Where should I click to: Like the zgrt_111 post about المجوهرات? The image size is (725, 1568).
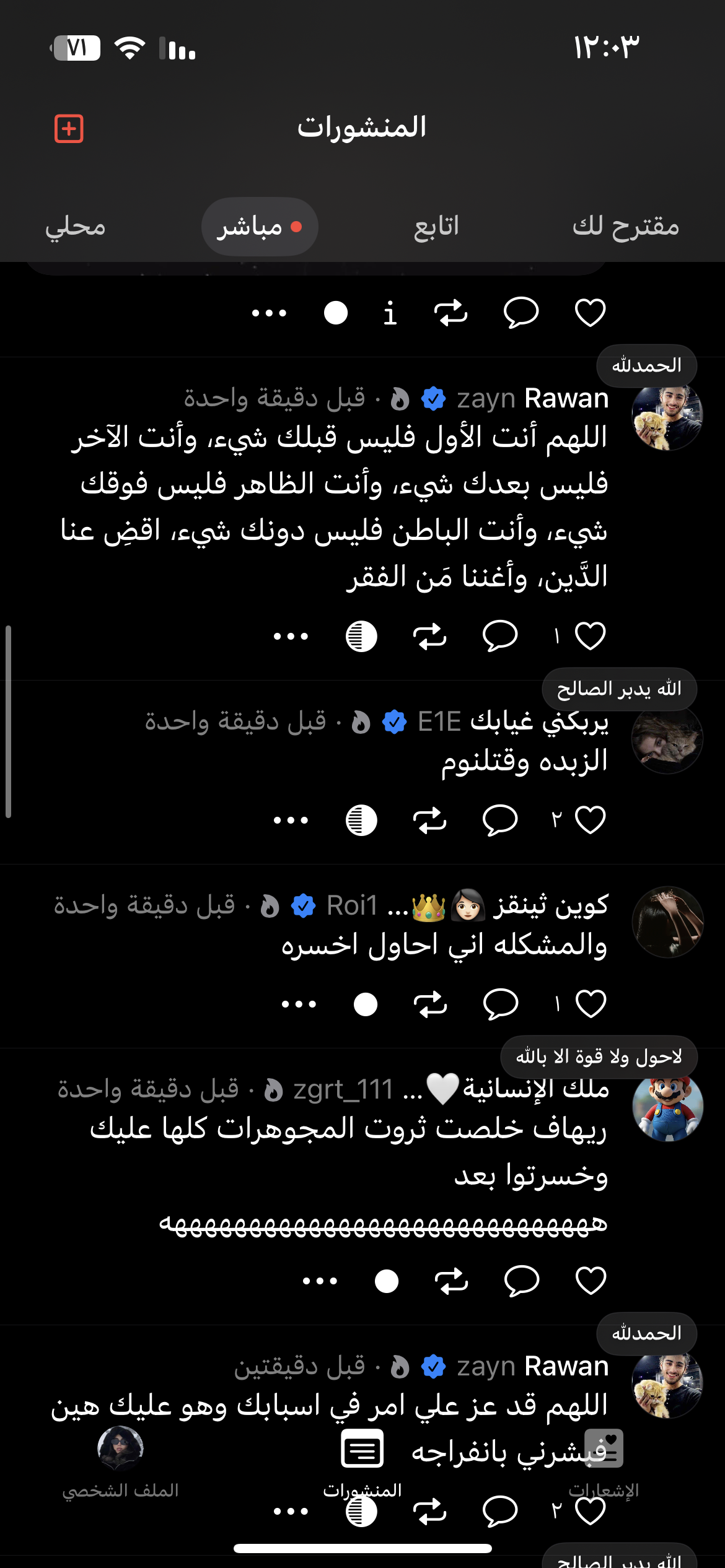(590, 1281)
